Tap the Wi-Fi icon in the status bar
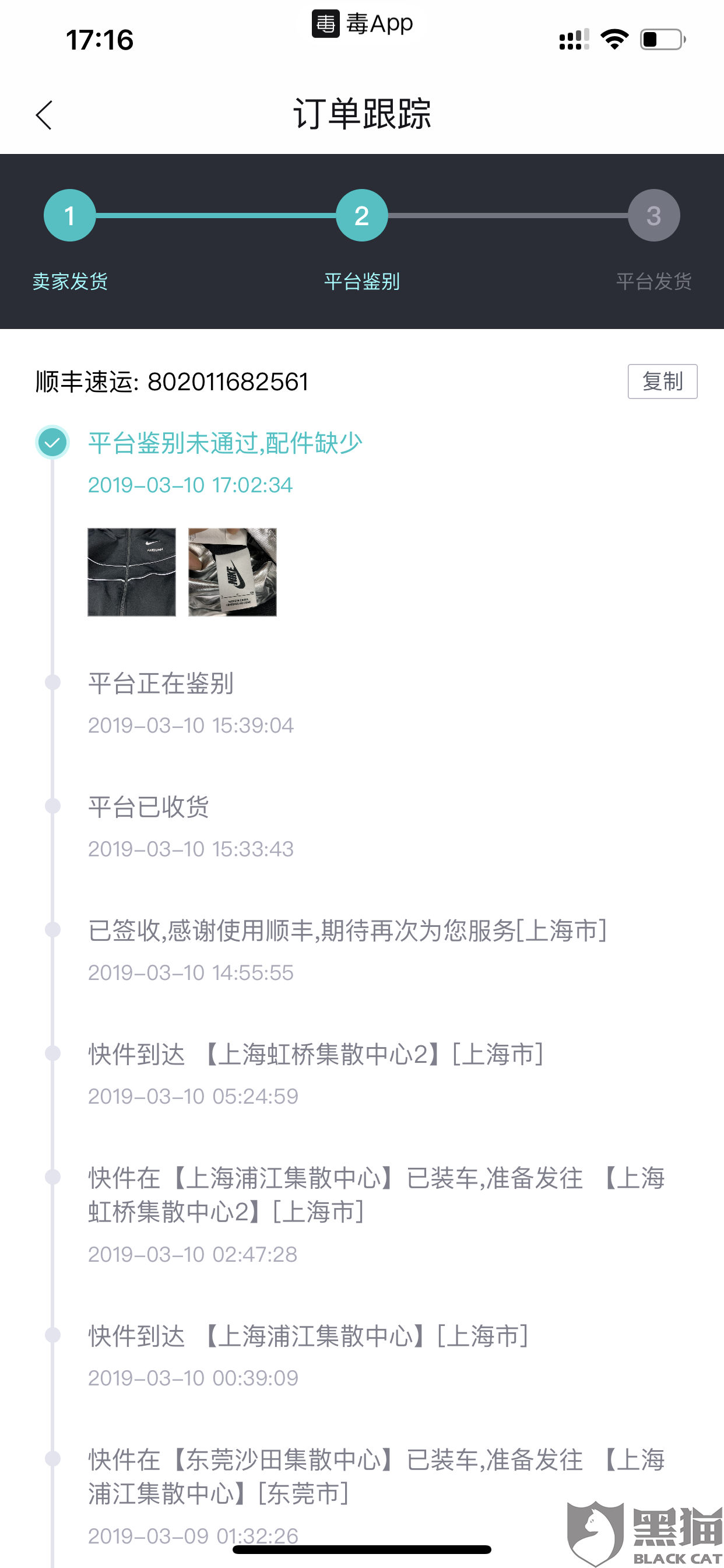 614,38
